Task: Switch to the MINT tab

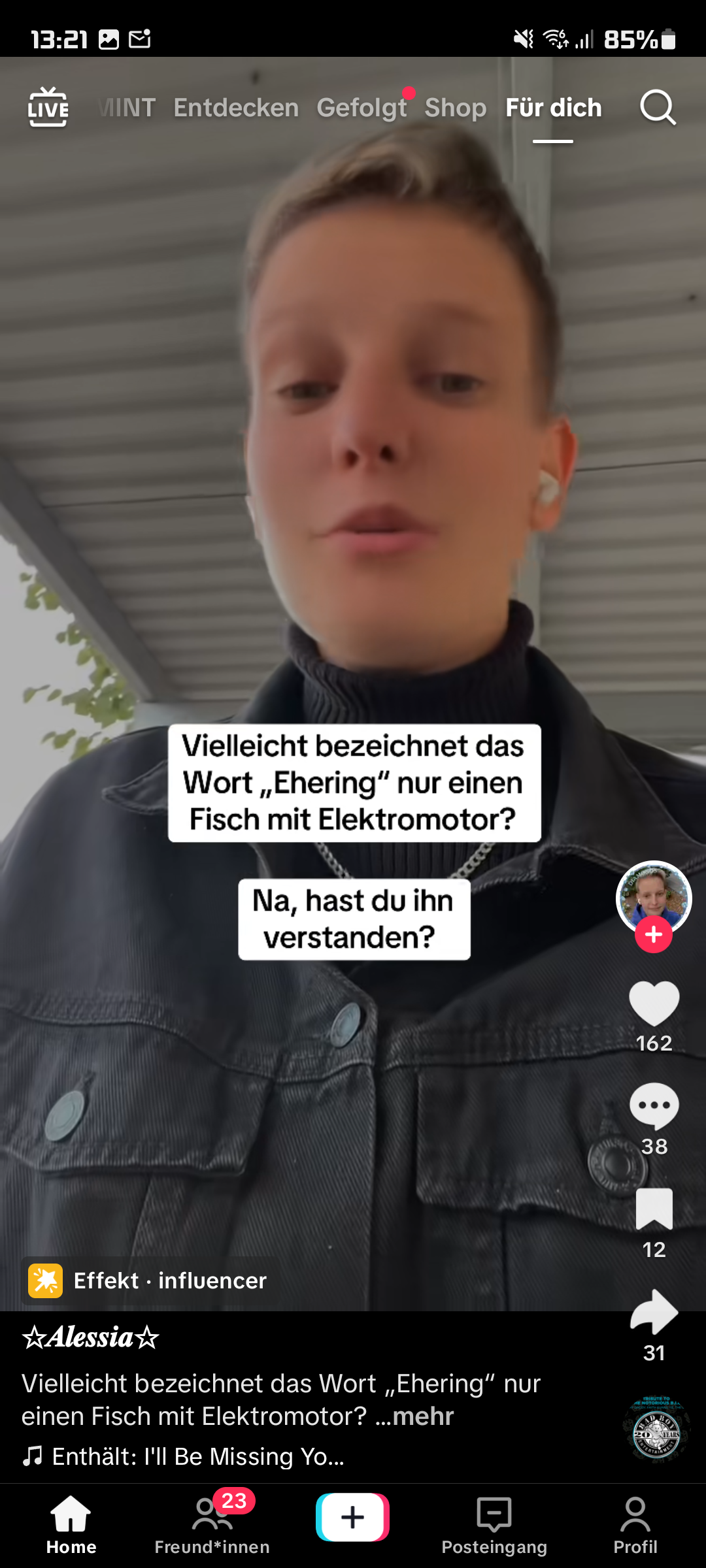Action: pyautogui.click(x=129, y=108)
